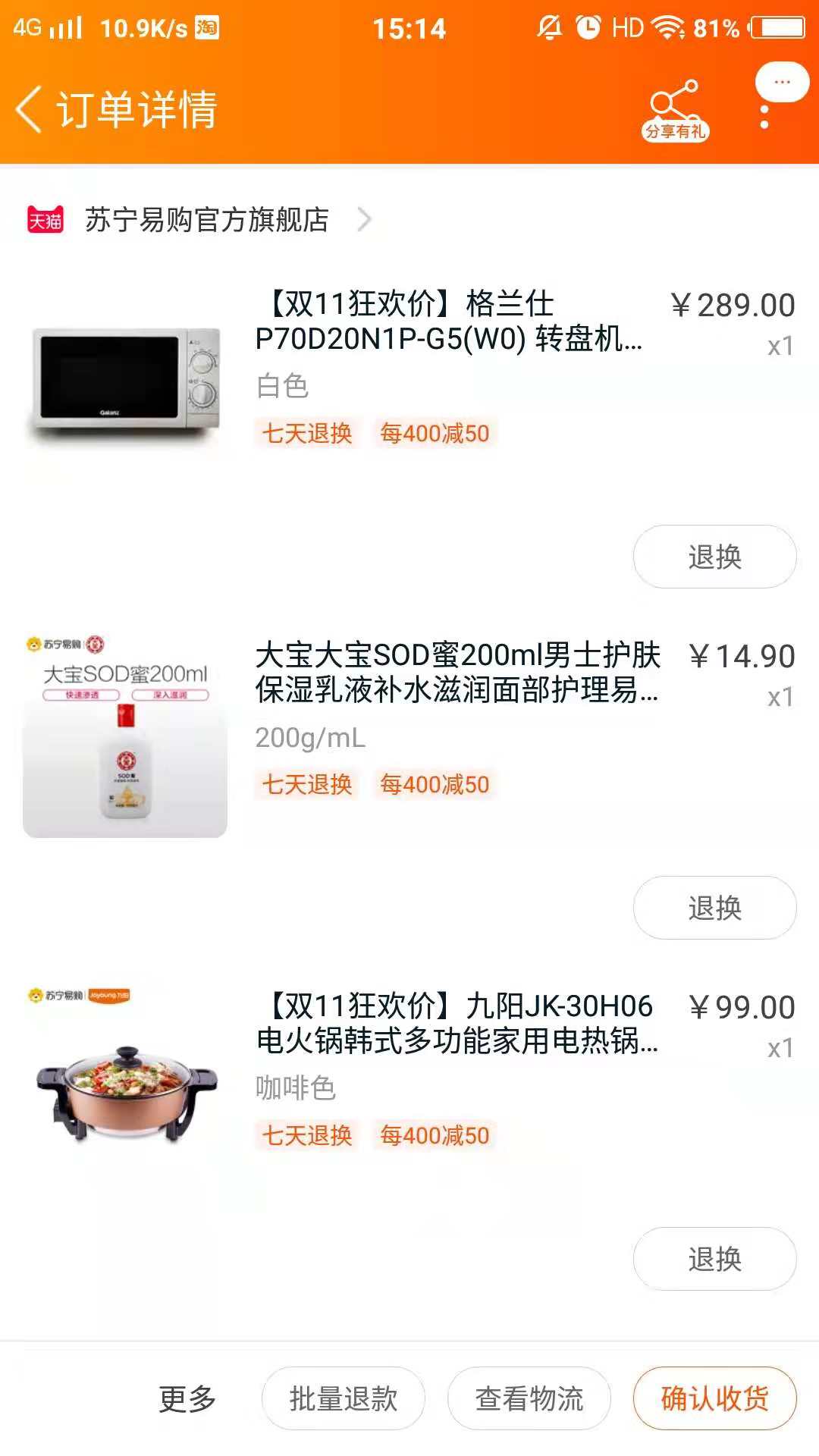Tap the 七天退换 tag on the hotpot
The height and width of the screenshot is (1456, 819).
[306, 1136]
